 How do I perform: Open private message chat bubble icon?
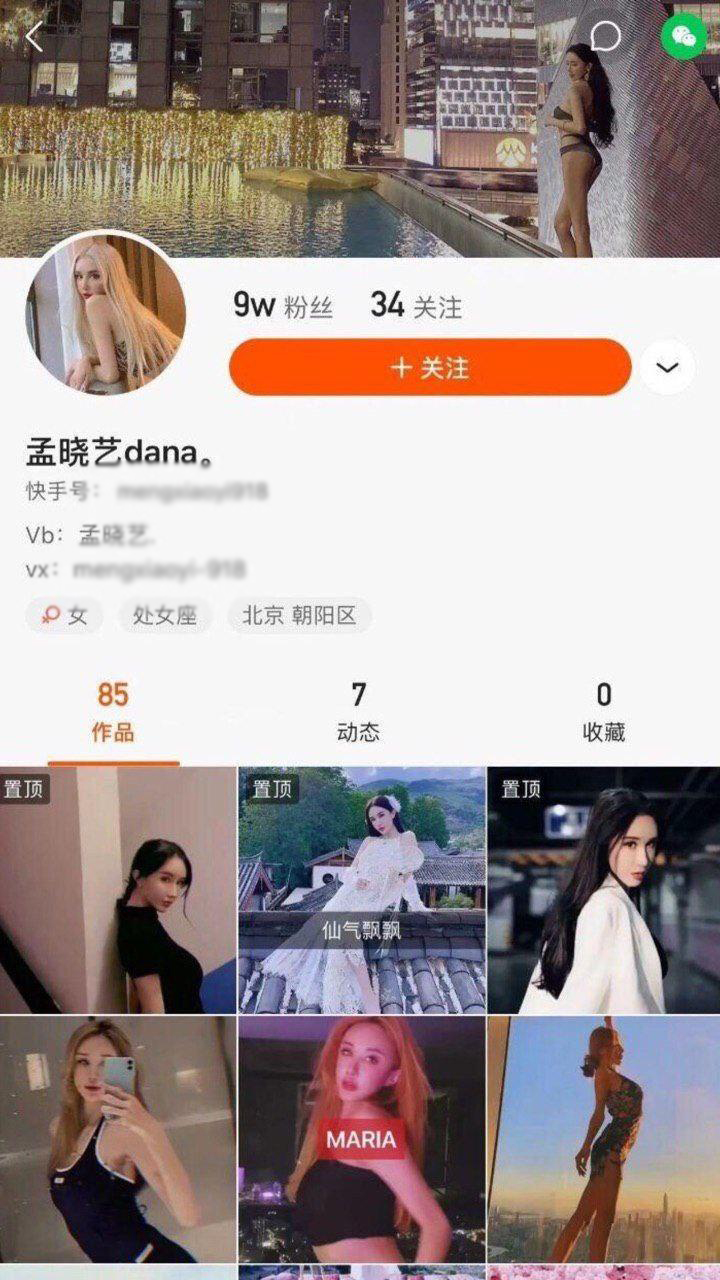click(x=605, y=37)
